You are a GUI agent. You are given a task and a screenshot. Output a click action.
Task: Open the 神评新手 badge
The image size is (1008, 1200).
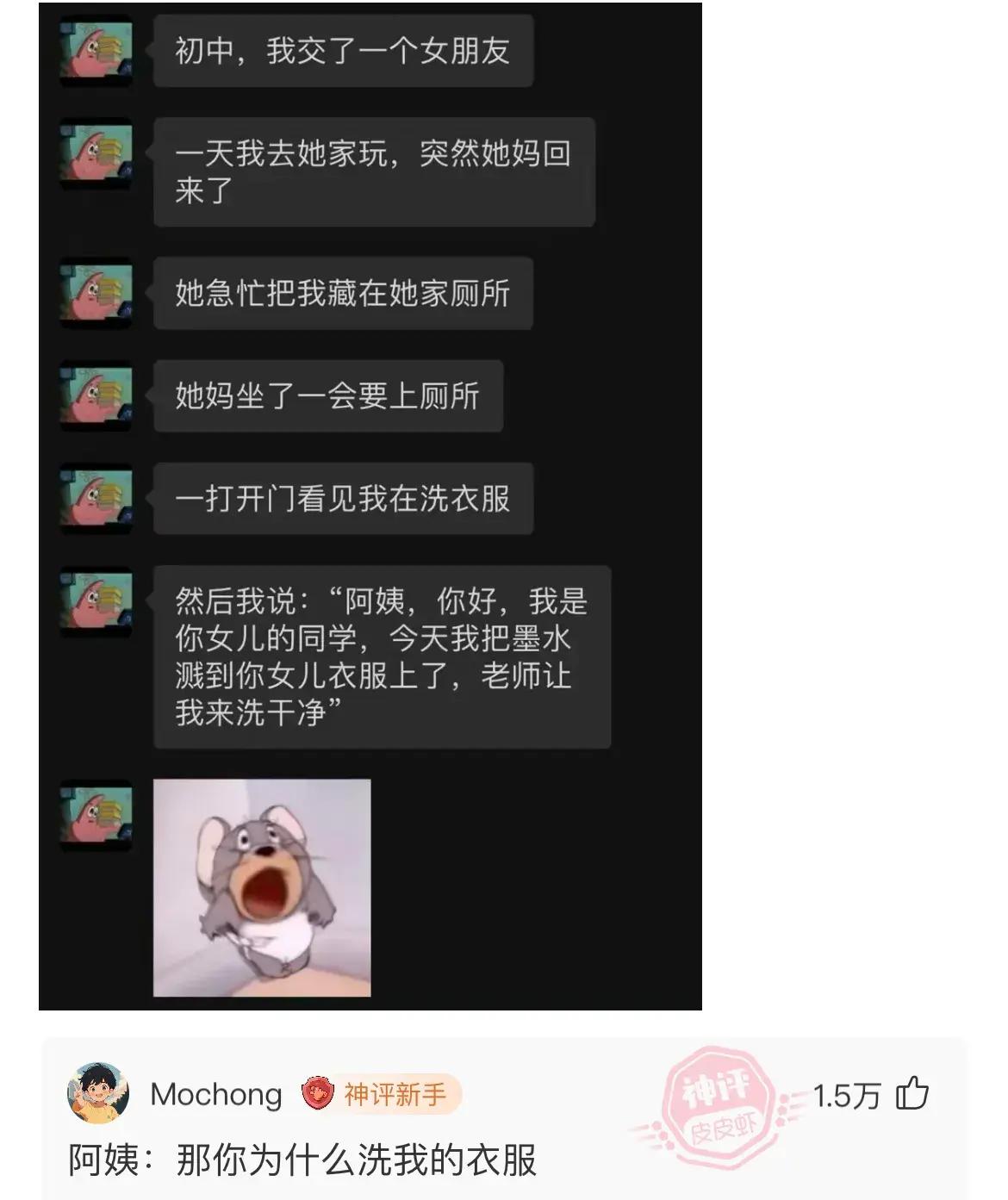click(380, 1094)
